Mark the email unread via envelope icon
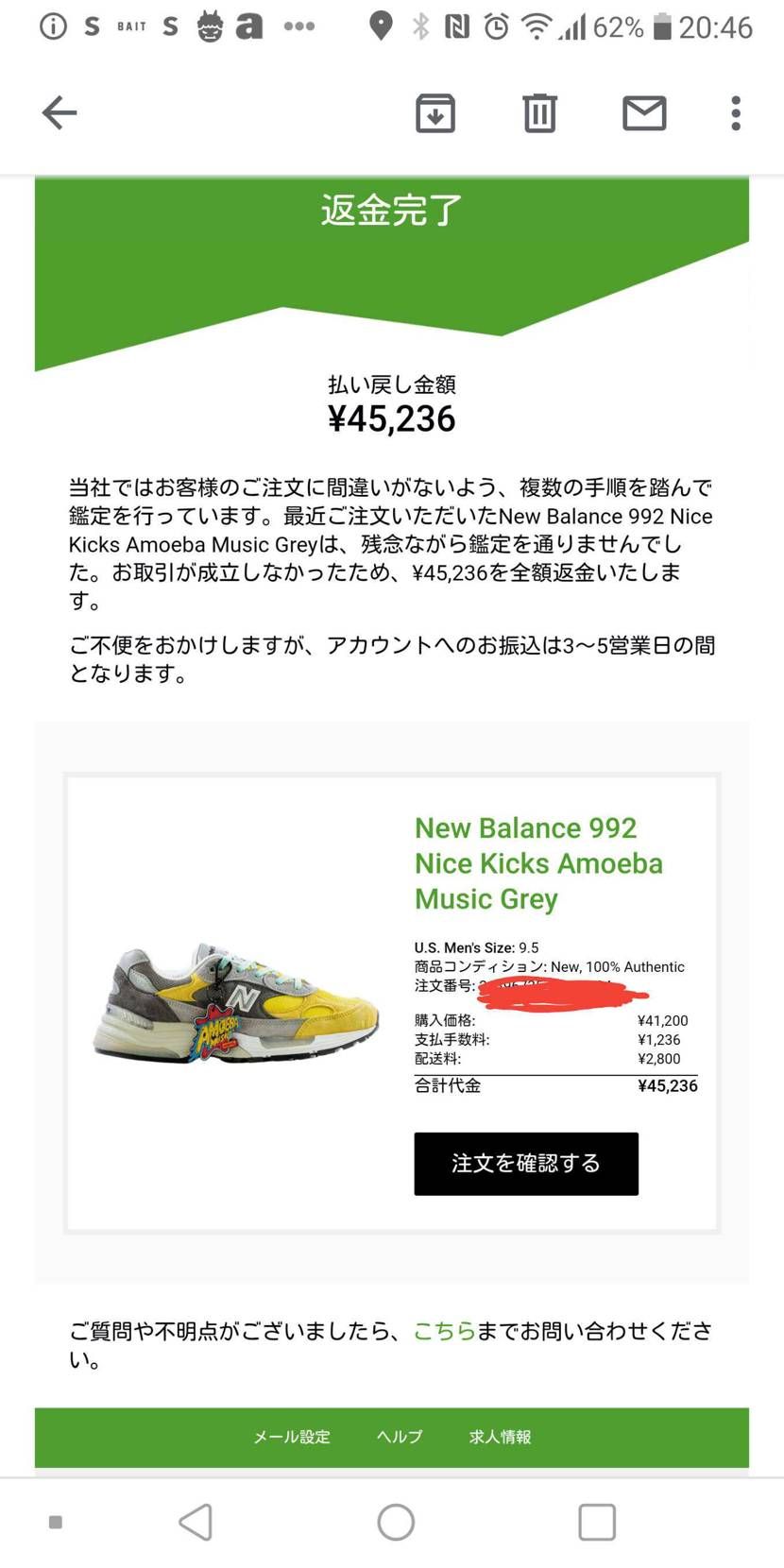The width and height of the screenshot is (784, 1568). [644, 112]
